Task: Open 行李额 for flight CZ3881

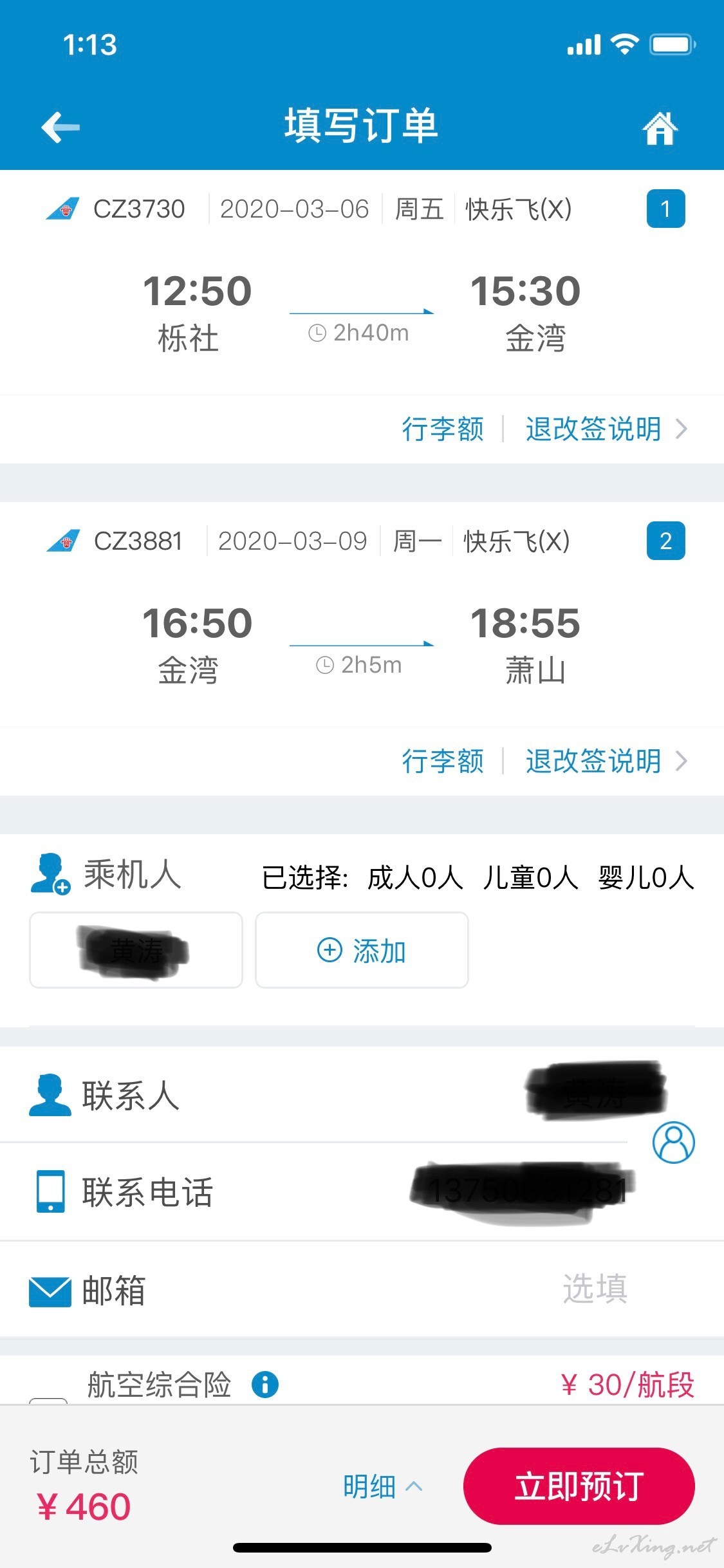Action: coord(443,761)
